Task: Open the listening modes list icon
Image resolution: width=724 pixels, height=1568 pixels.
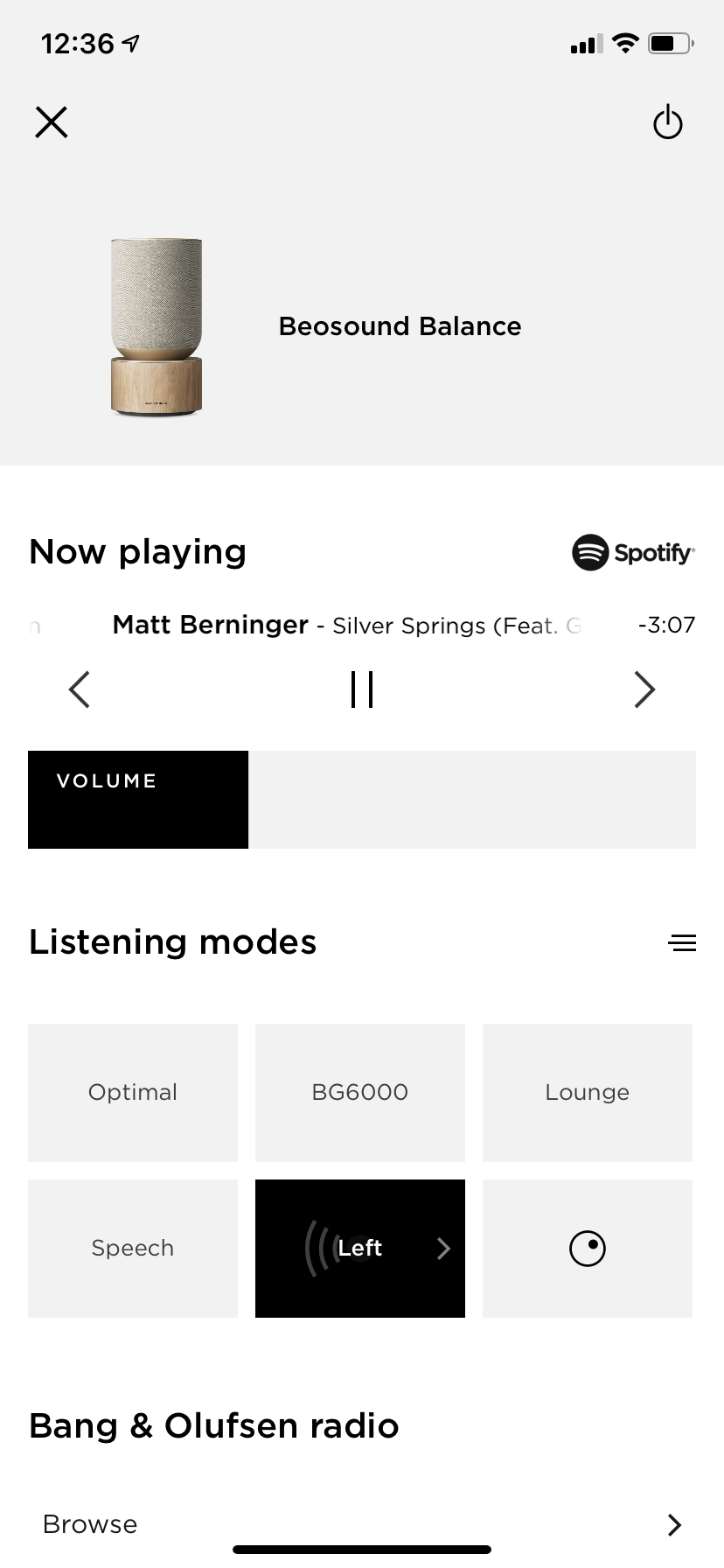Action: click(x=682, y=943)
